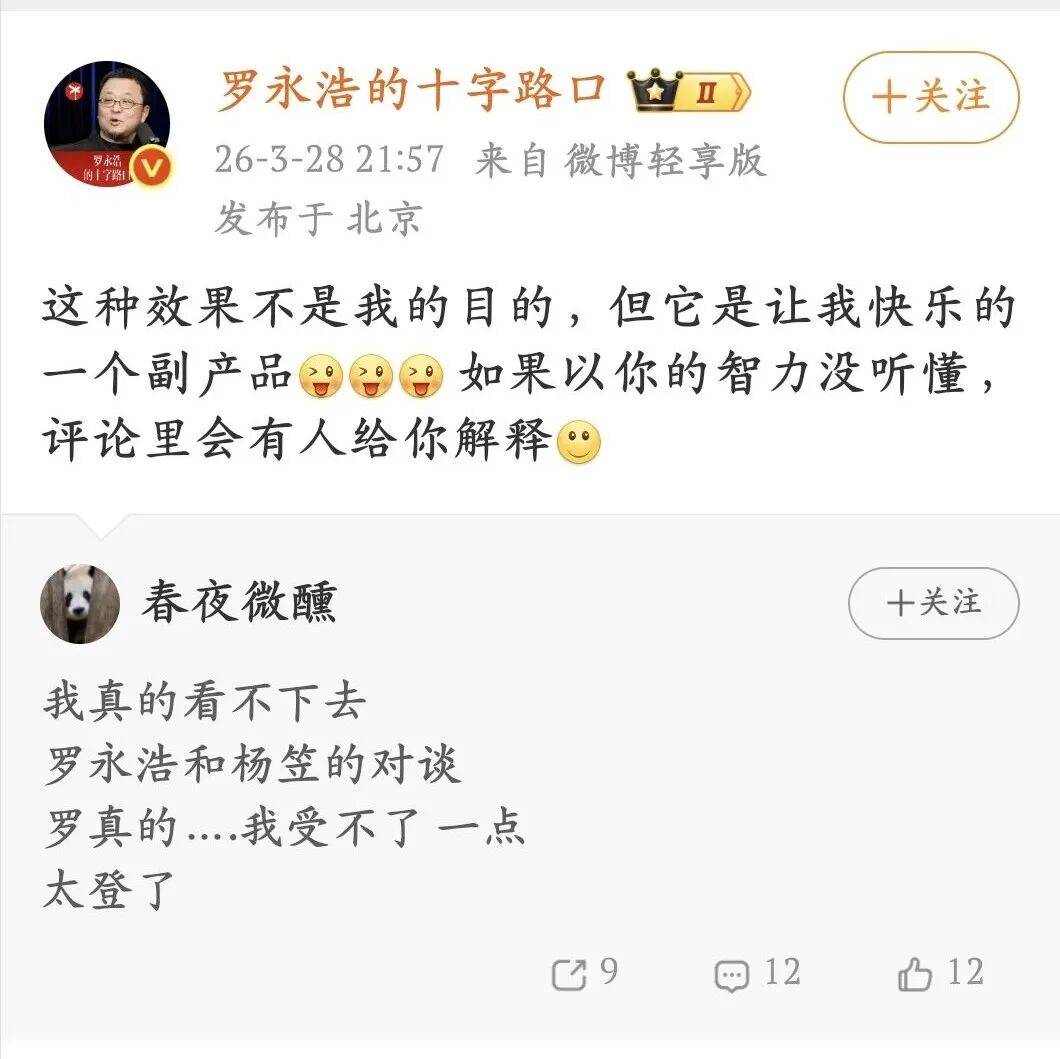View 春夜微醺's panda avatar profile

point(80,603)
